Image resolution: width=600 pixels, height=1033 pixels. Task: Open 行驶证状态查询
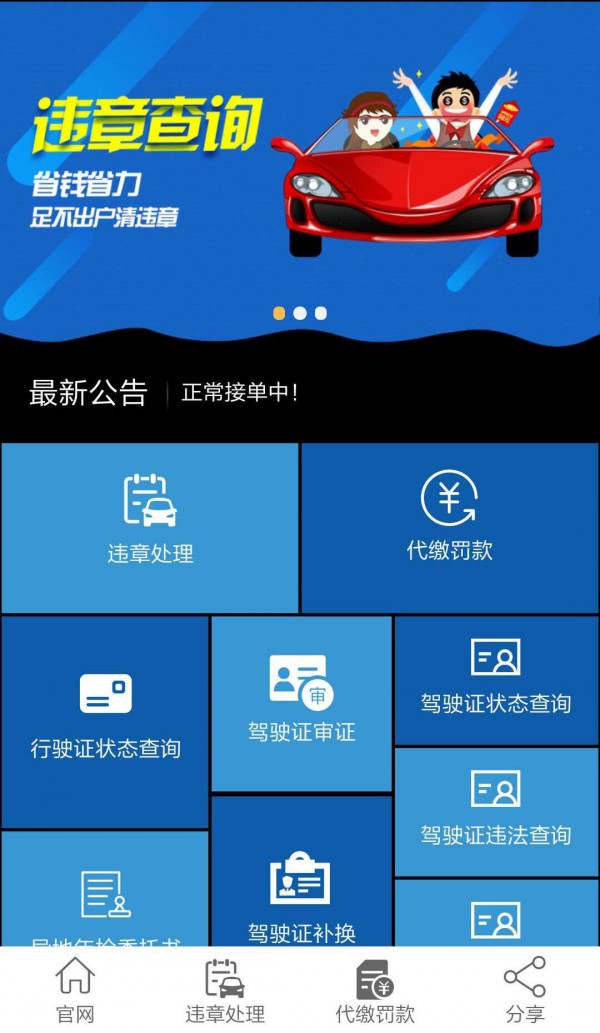point(105,720)
